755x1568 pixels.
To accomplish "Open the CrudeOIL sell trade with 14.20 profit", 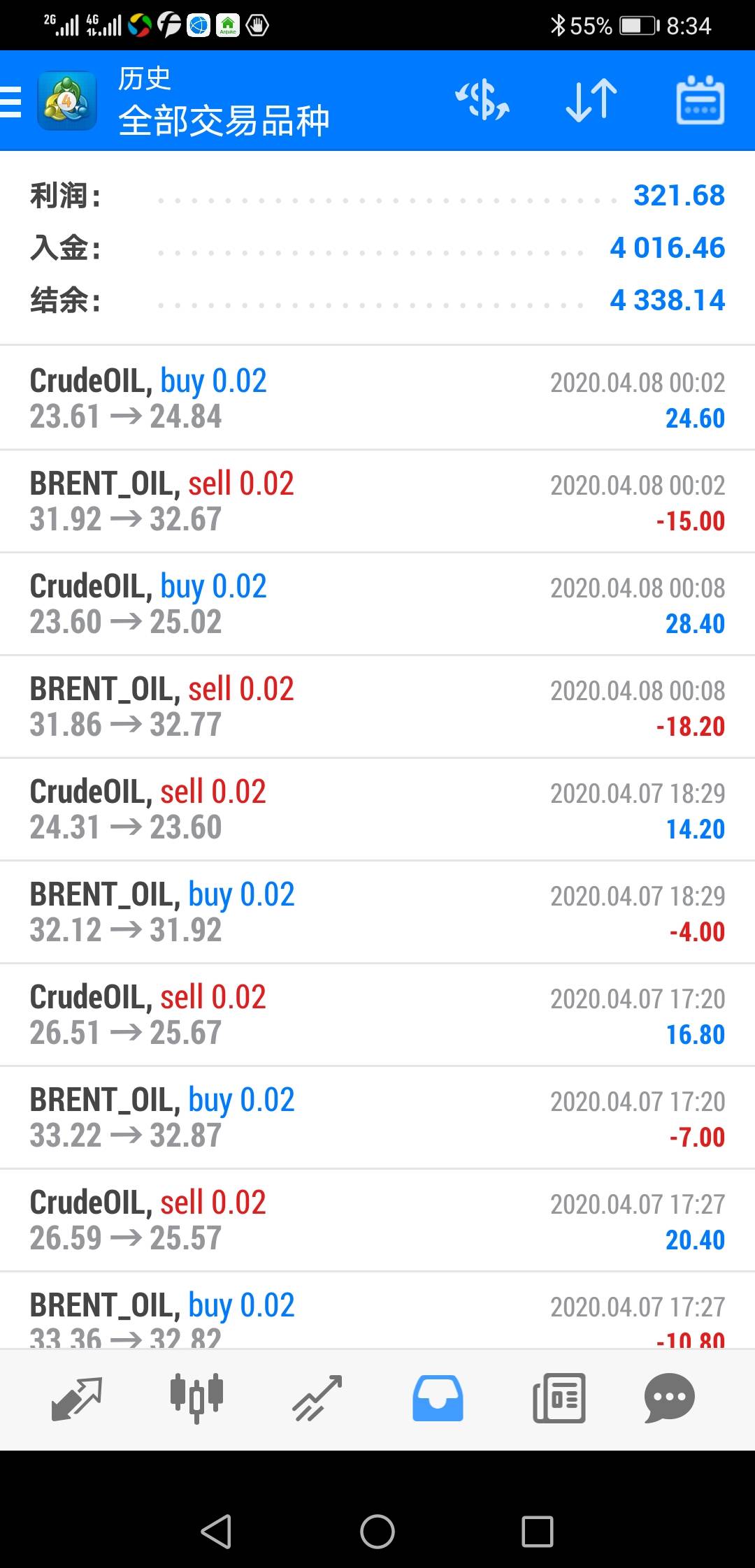I will (x=377, y=809).
